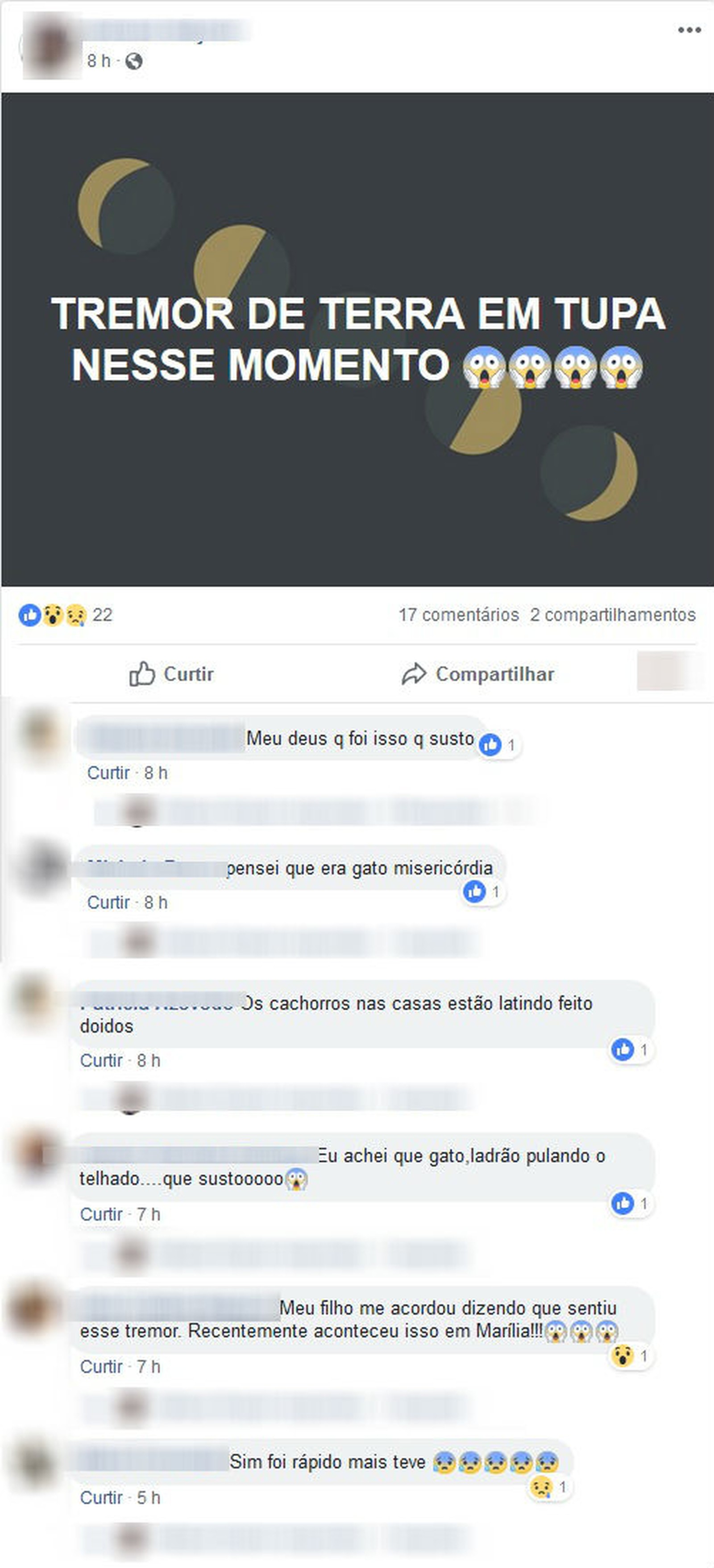Like the 'pensei que era gato misericórdia' comment

(x=108, y=902)
